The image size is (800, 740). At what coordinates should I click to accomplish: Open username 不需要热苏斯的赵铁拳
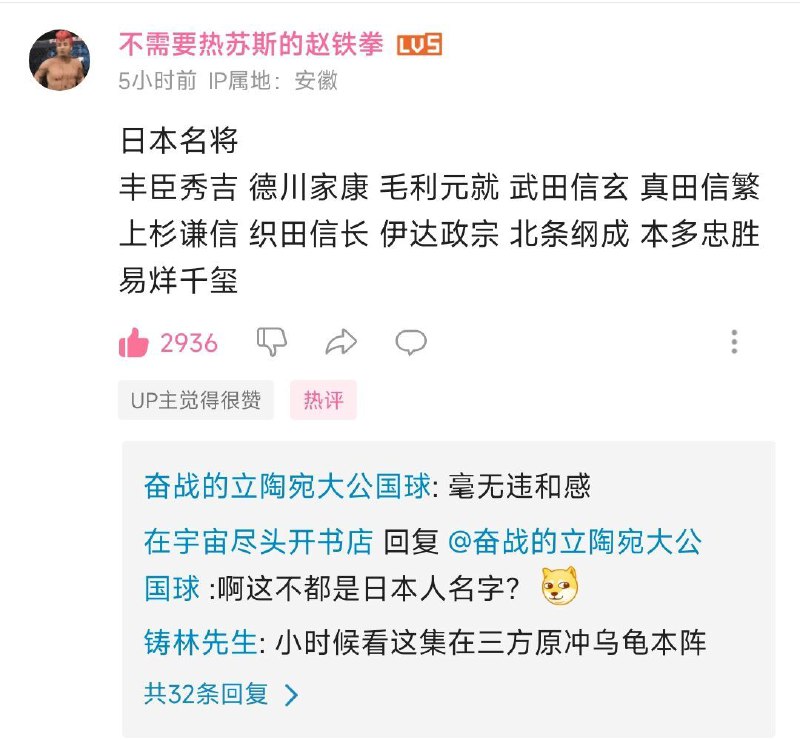(x=251, y=45)
